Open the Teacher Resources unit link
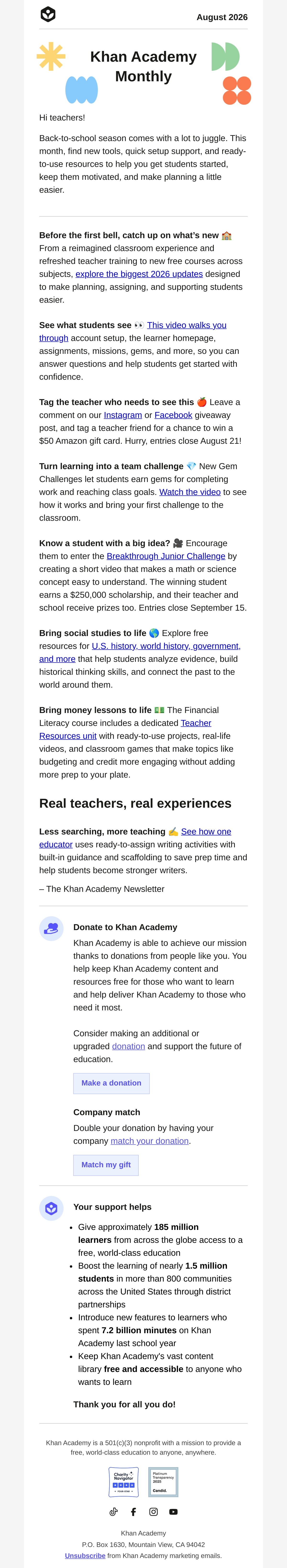 [68, 736]
